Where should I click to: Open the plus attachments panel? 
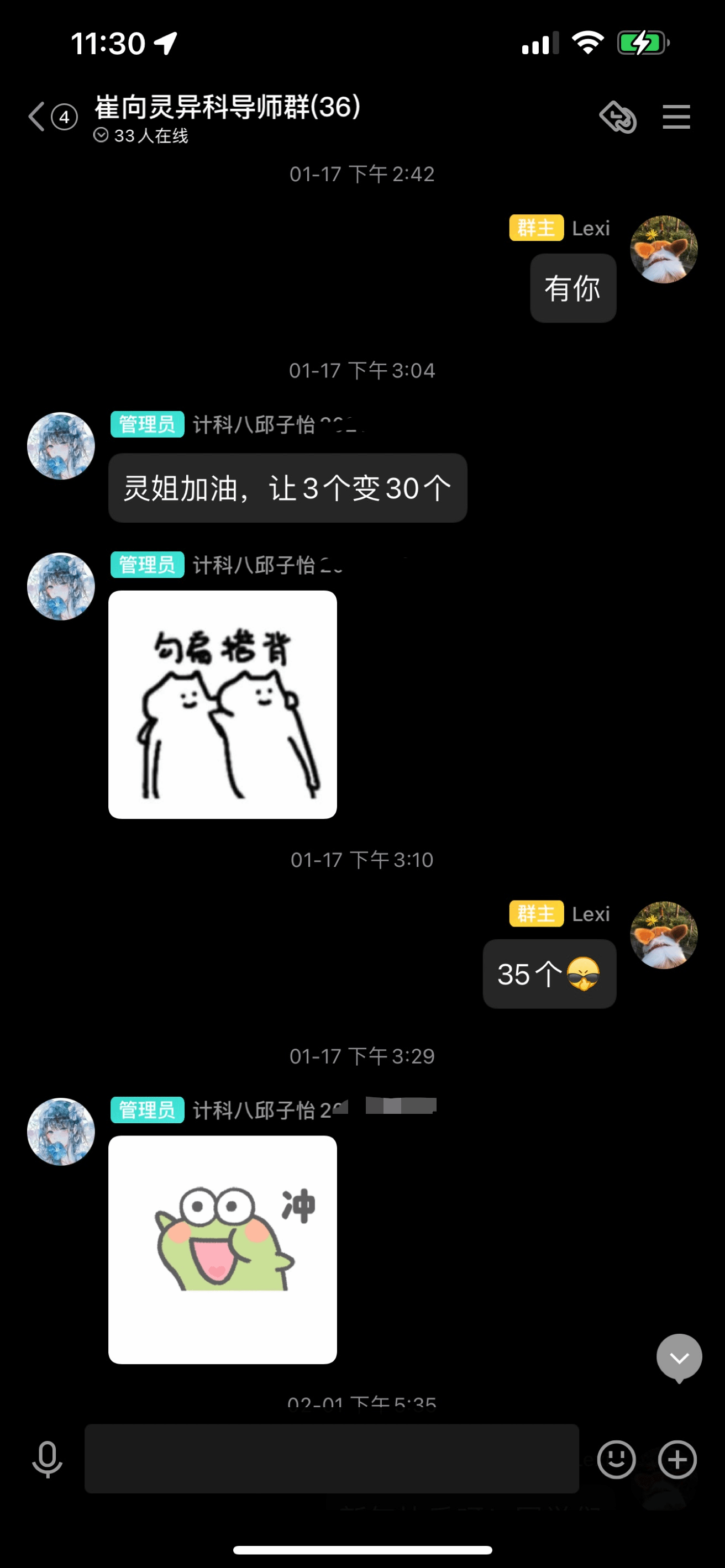click(x=677, y=1459)
